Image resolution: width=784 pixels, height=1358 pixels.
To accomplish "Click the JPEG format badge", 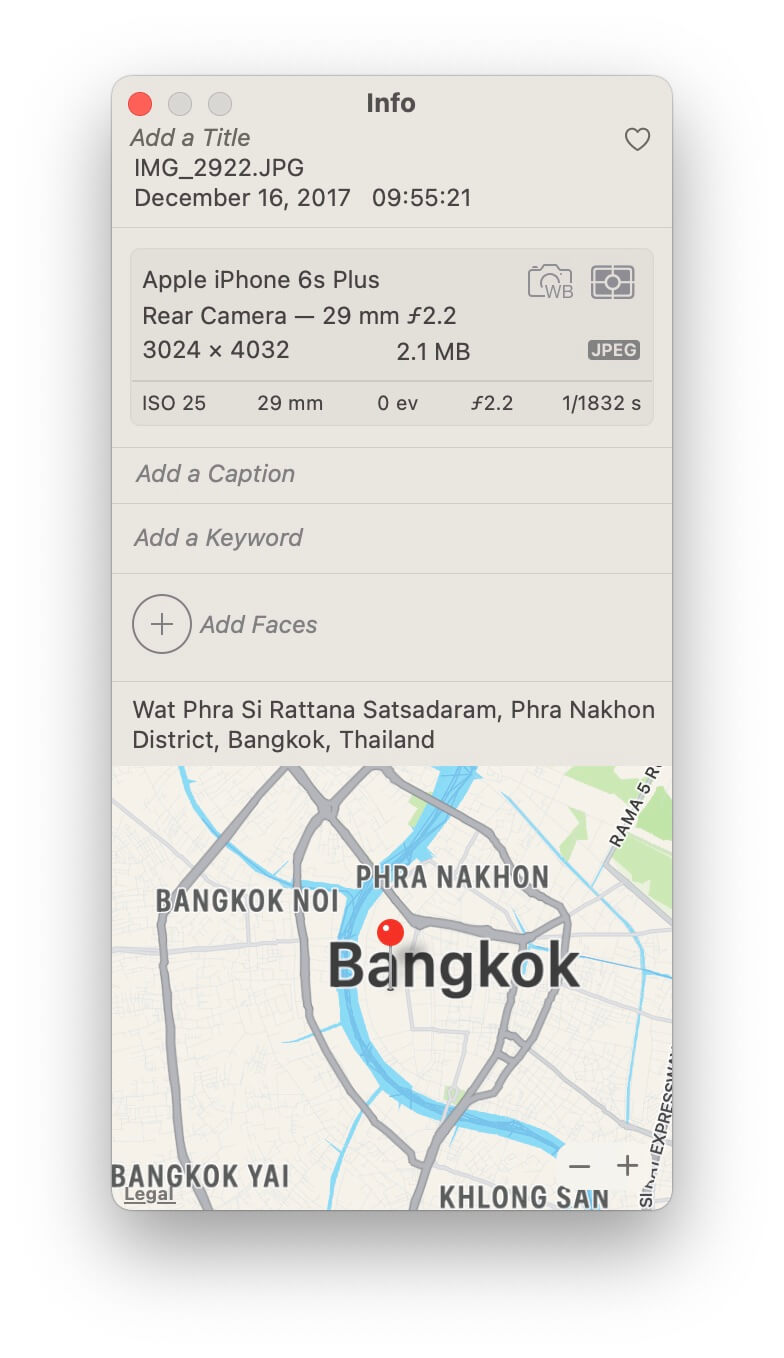I will click(x=613, y=350).
